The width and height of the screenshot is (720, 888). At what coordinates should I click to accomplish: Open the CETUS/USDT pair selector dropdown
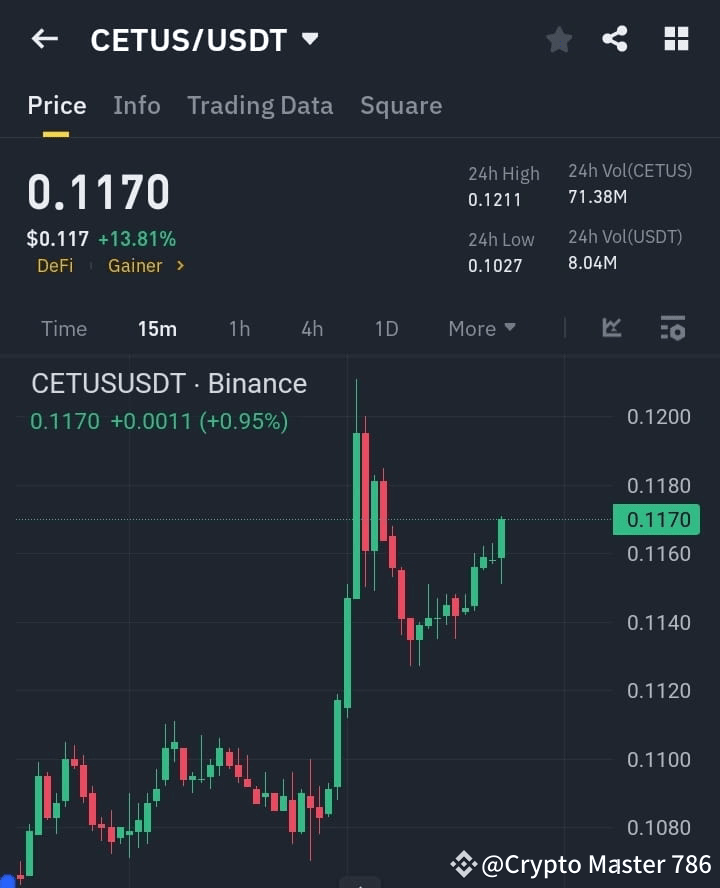(309, 39)
